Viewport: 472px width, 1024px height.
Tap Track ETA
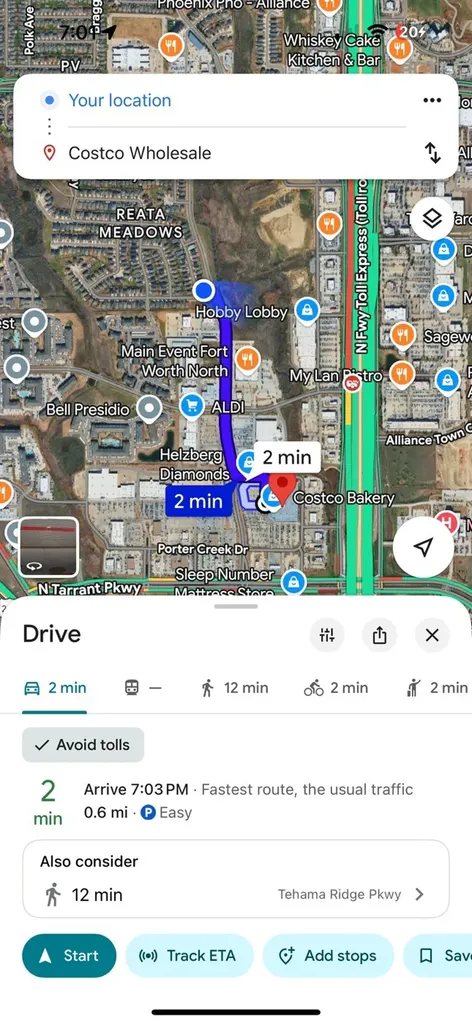coord(189,955)
